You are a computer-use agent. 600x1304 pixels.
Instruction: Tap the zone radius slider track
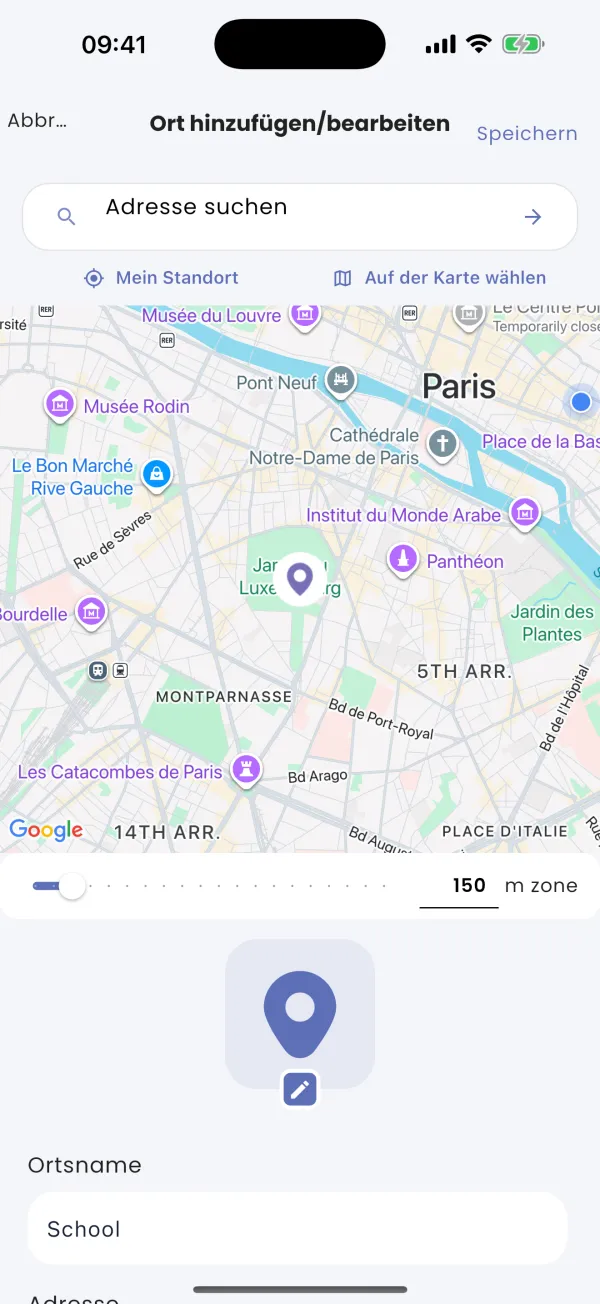pos(209,886)
